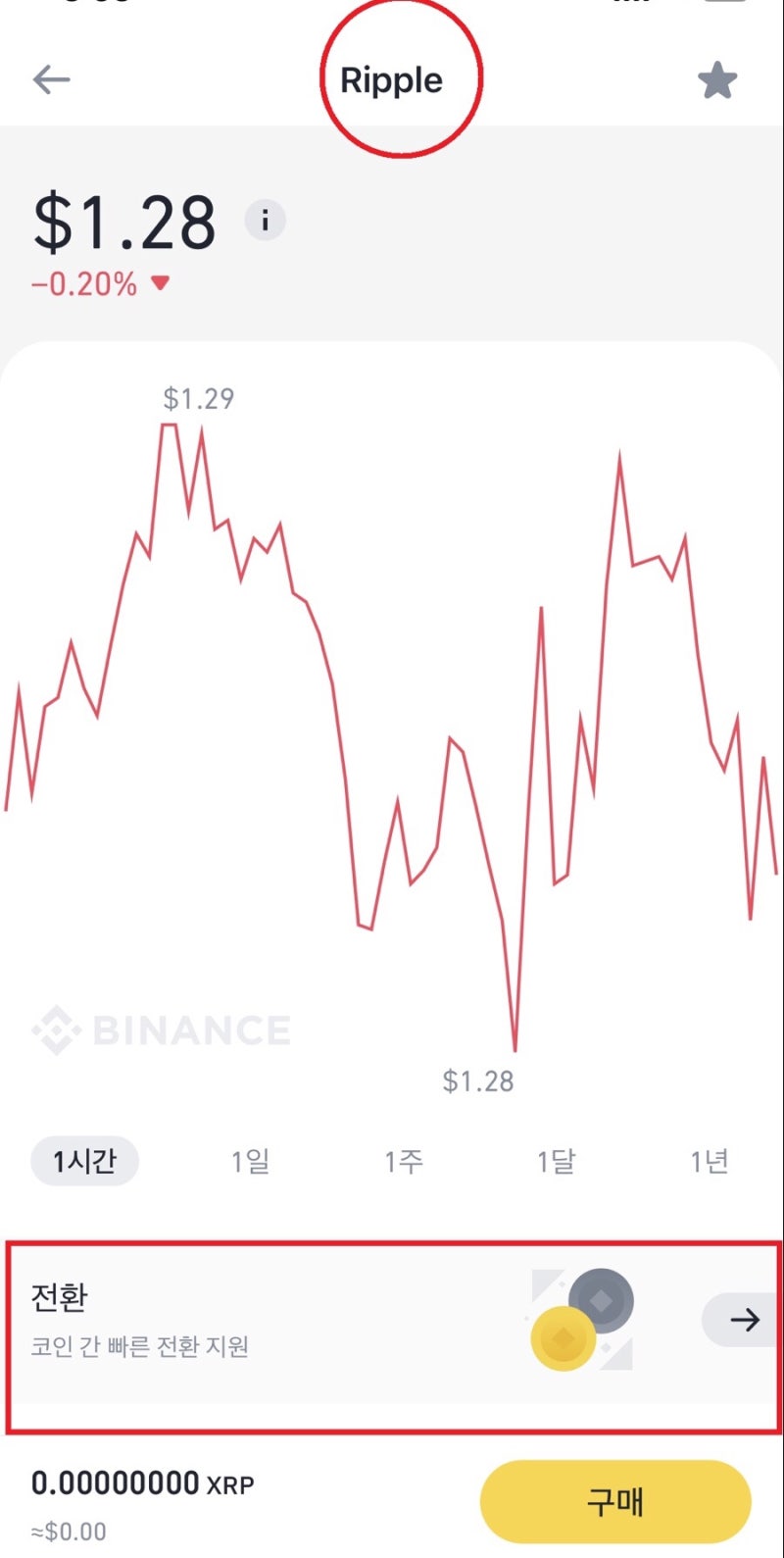The width and height of the screenshot is (784, 1558).
Task: Tap the chart line peak
Action: point(171,424)
